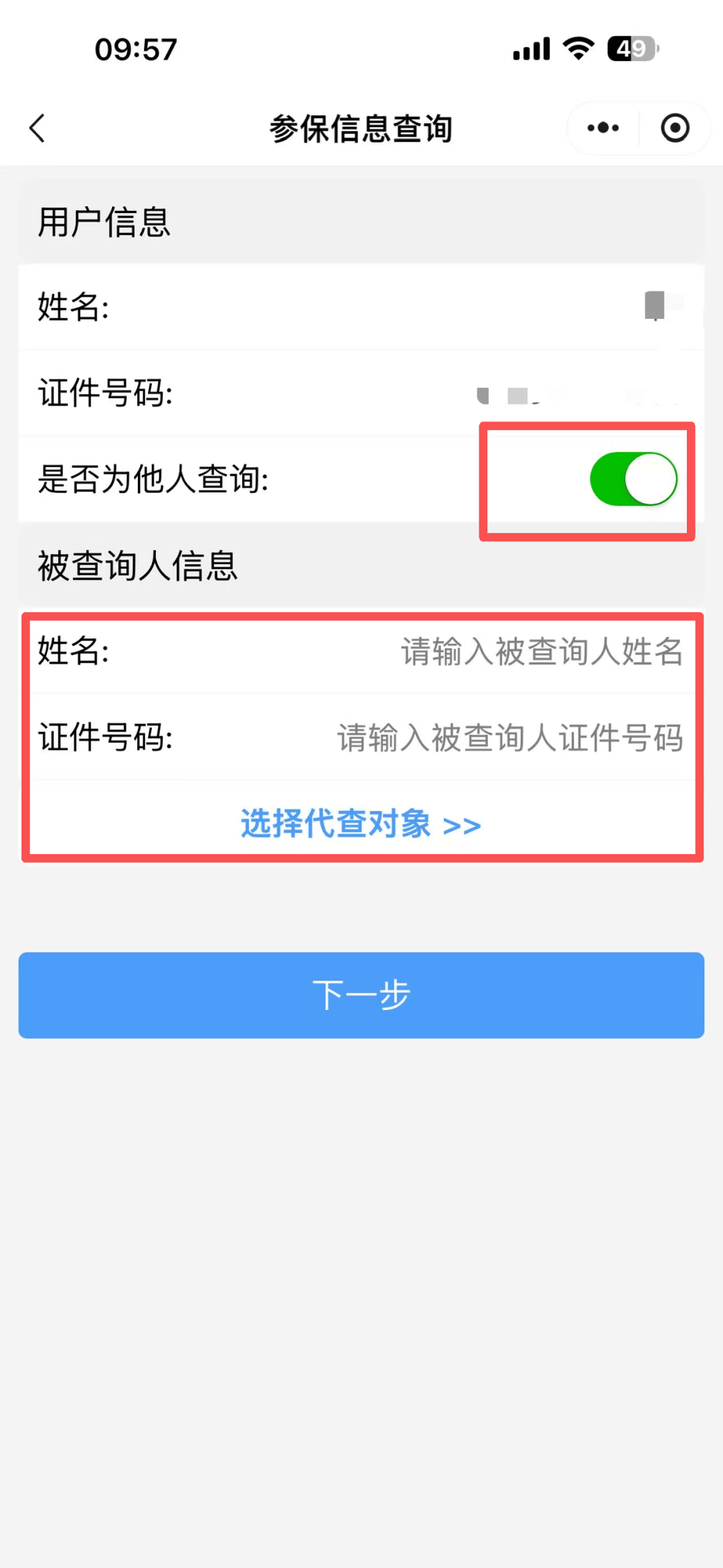Open the 选择代查对象 link
This screenshot has width=723, height=1568.
[361, 824]
